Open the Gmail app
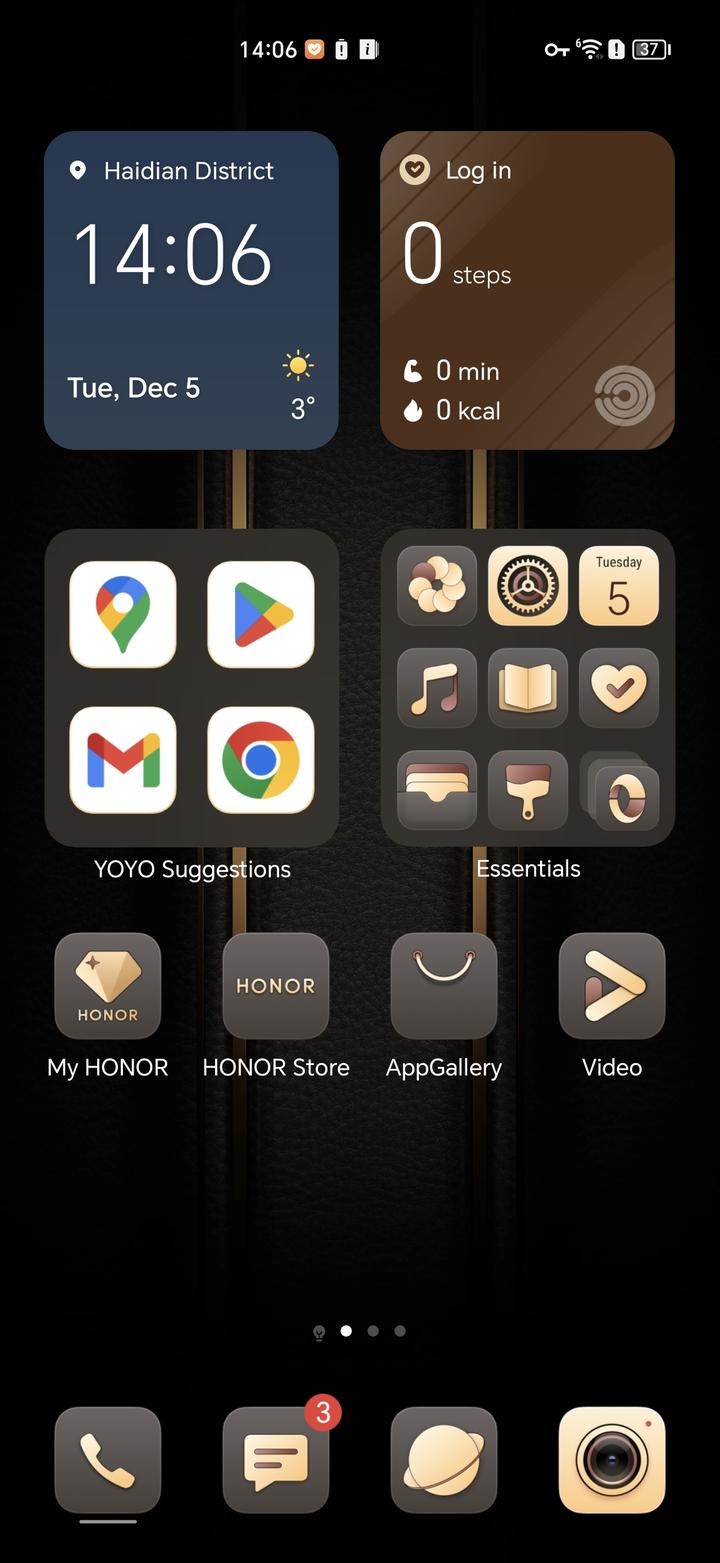This screenshot has width=720, height=1563. point(123,760)
